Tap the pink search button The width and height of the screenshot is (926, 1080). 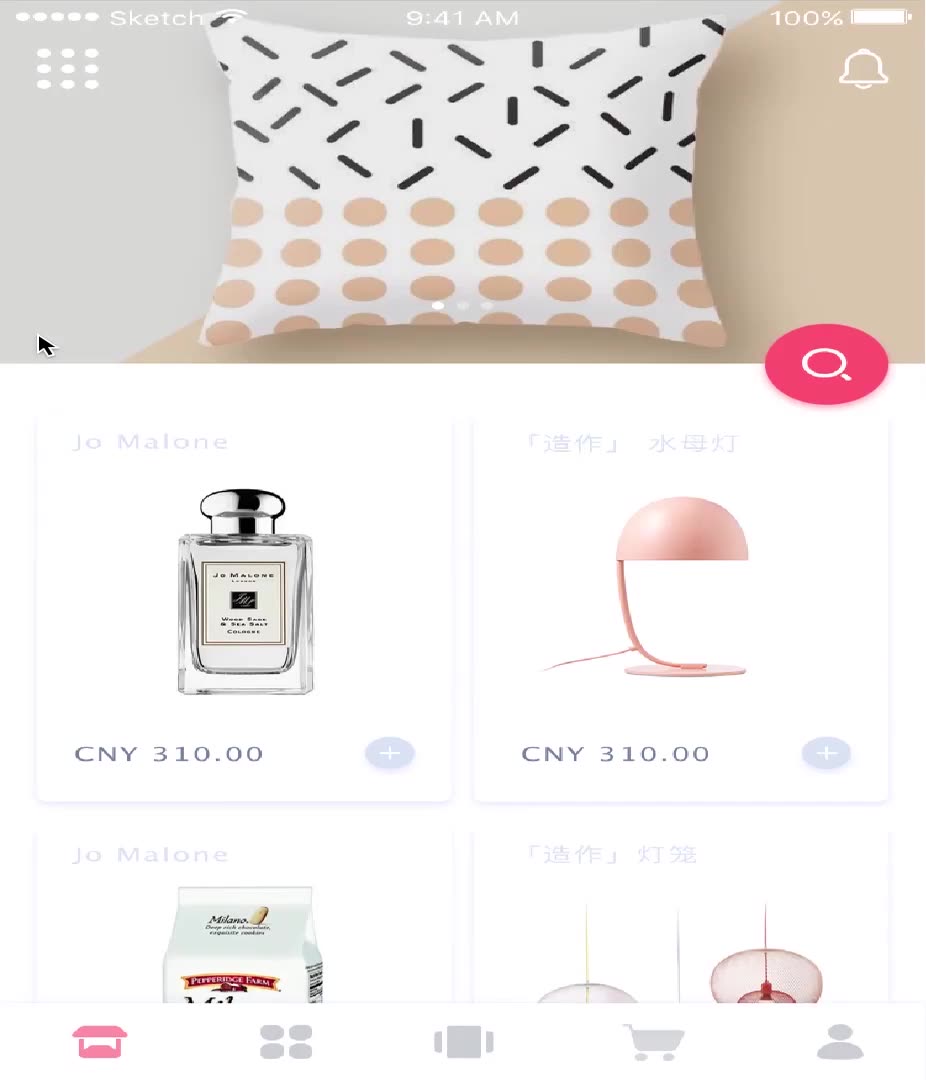coord(826,365)
